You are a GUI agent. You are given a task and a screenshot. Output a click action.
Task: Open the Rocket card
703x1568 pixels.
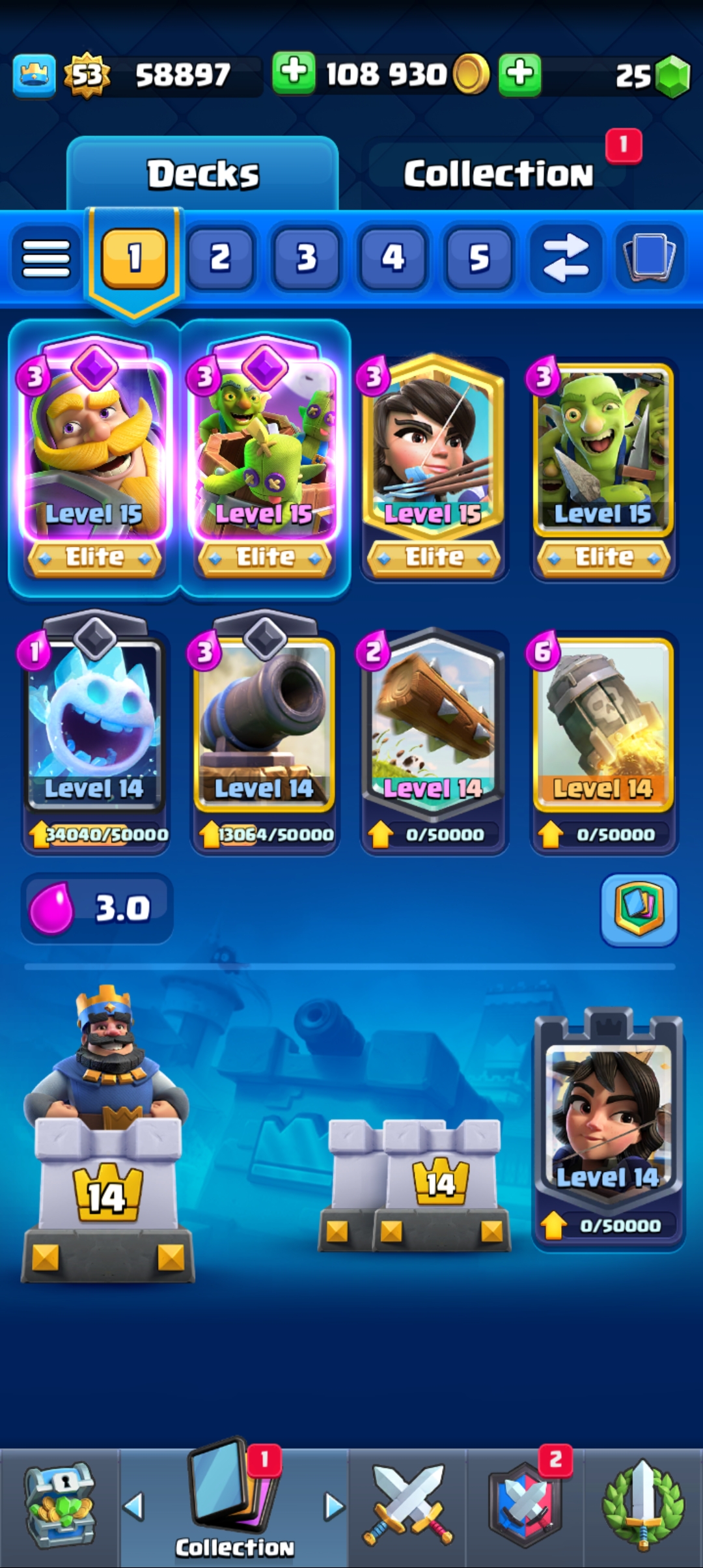point(603,723)
